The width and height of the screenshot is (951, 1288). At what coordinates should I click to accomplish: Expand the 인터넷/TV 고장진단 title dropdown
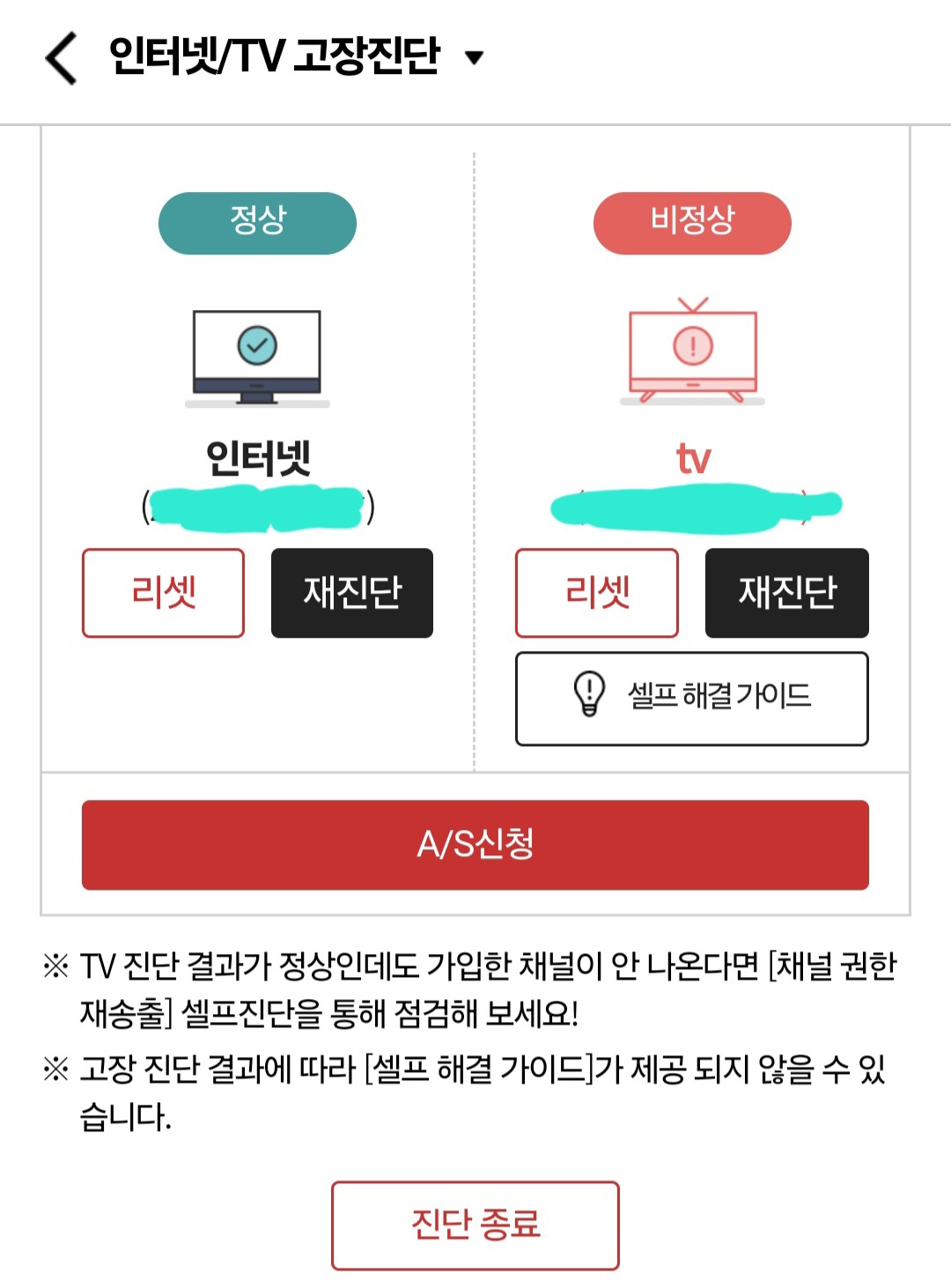[x=474, y=58]
